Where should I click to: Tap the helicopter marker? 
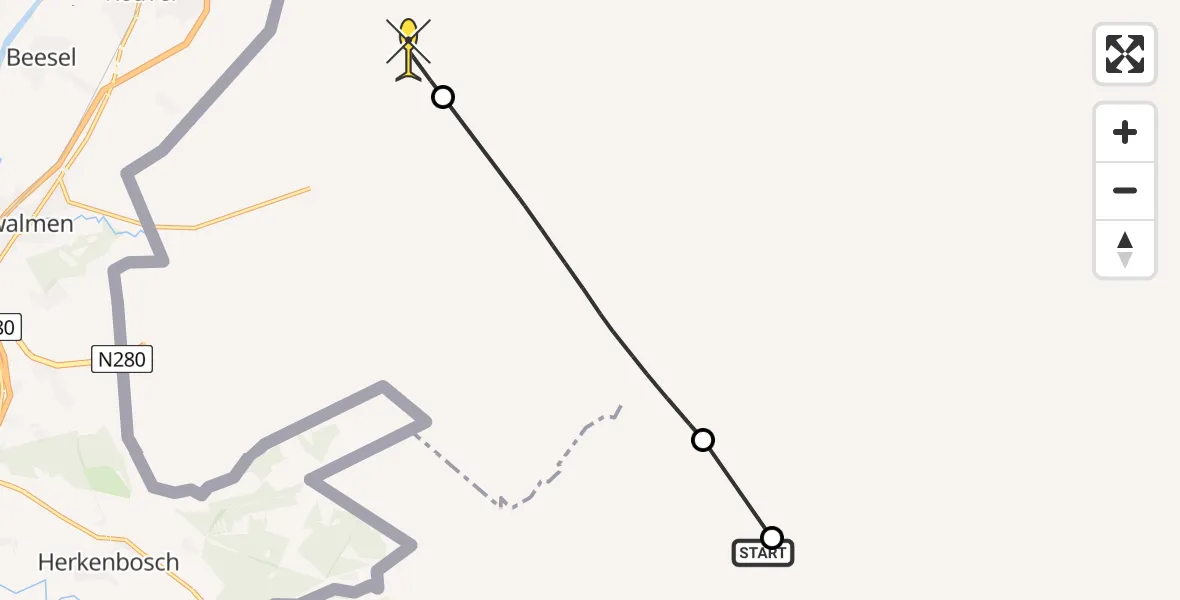point(408,48)
